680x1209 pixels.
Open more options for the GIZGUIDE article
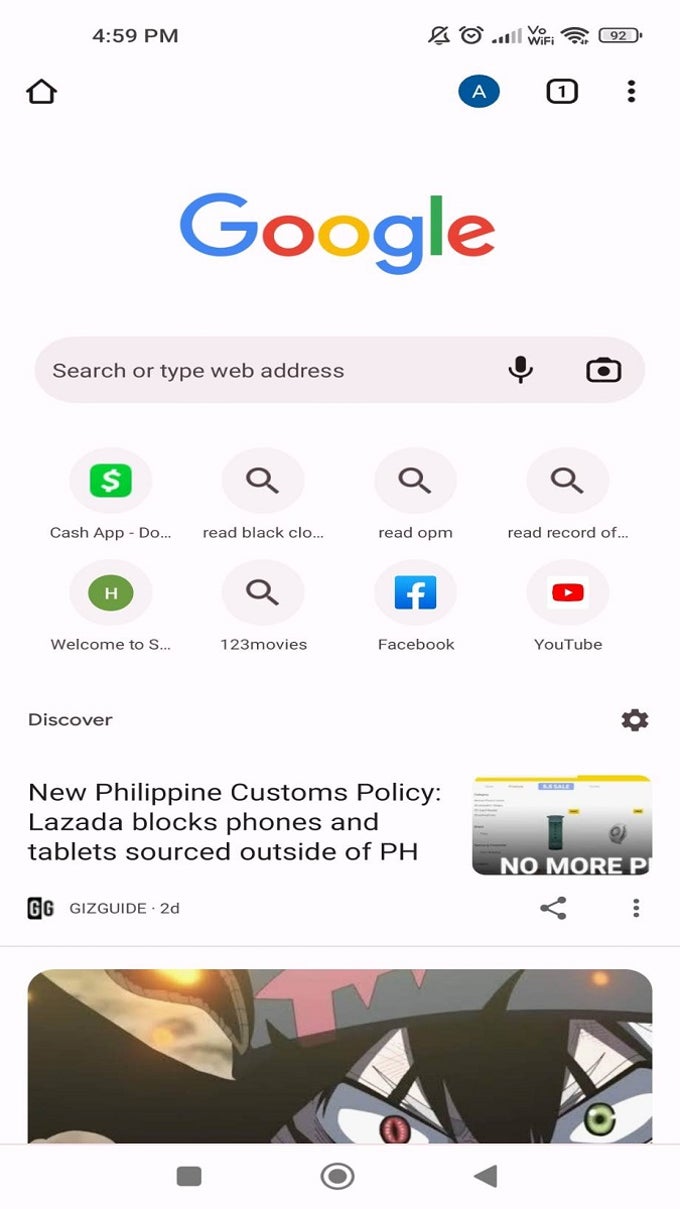(x=636, y=908)
